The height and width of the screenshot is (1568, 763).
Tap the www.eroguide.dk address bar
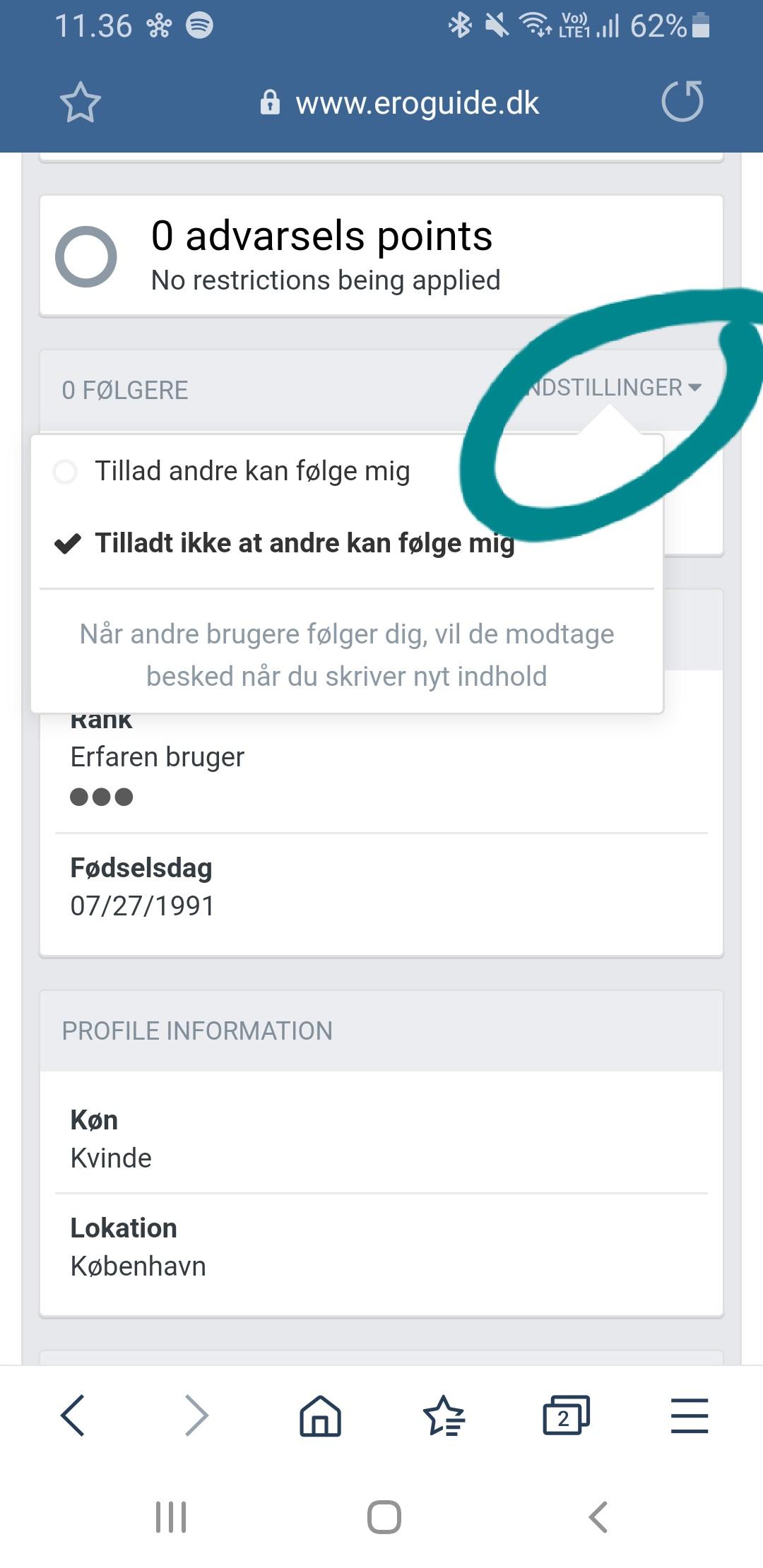point(399,103)
